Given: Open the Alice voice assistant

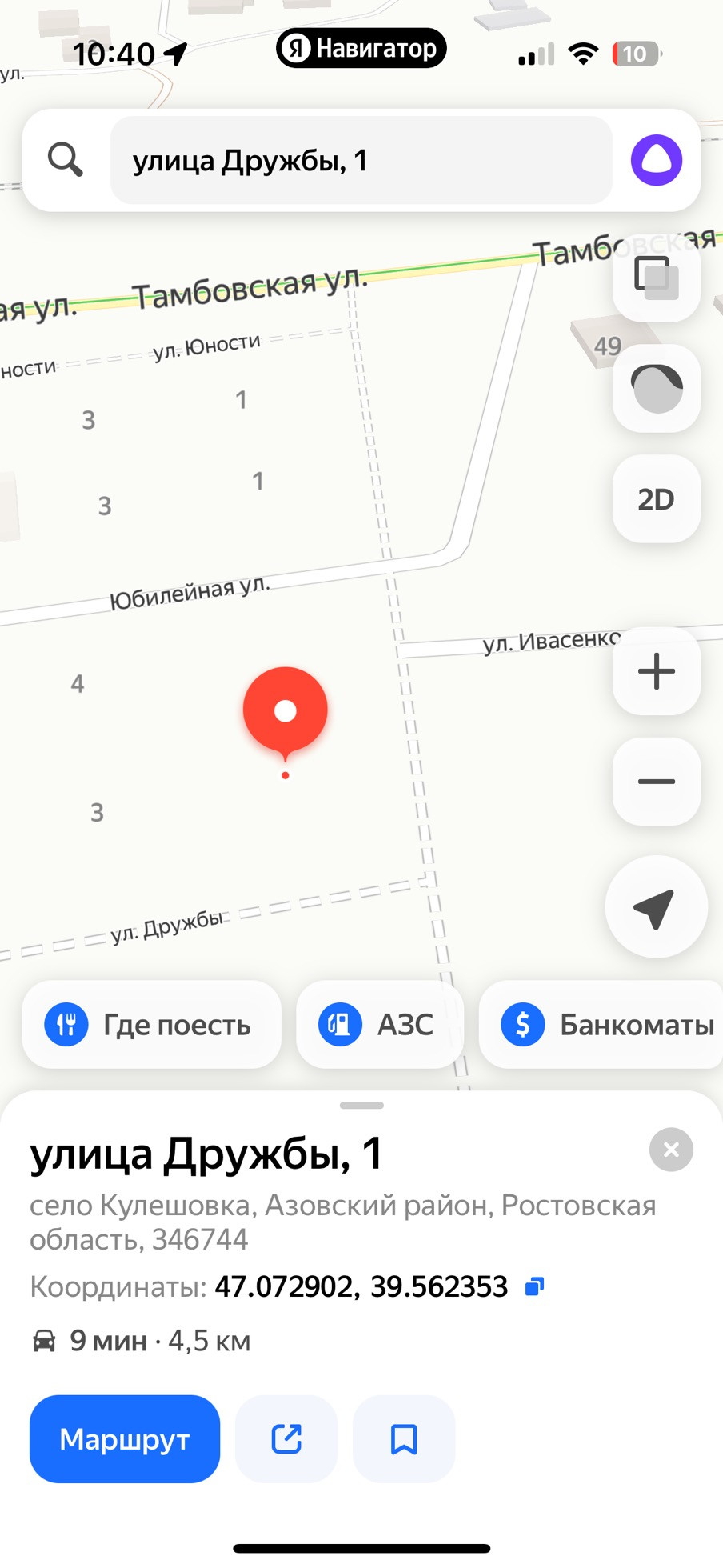Looking at the screenshot, I should (x=656, y=160).
